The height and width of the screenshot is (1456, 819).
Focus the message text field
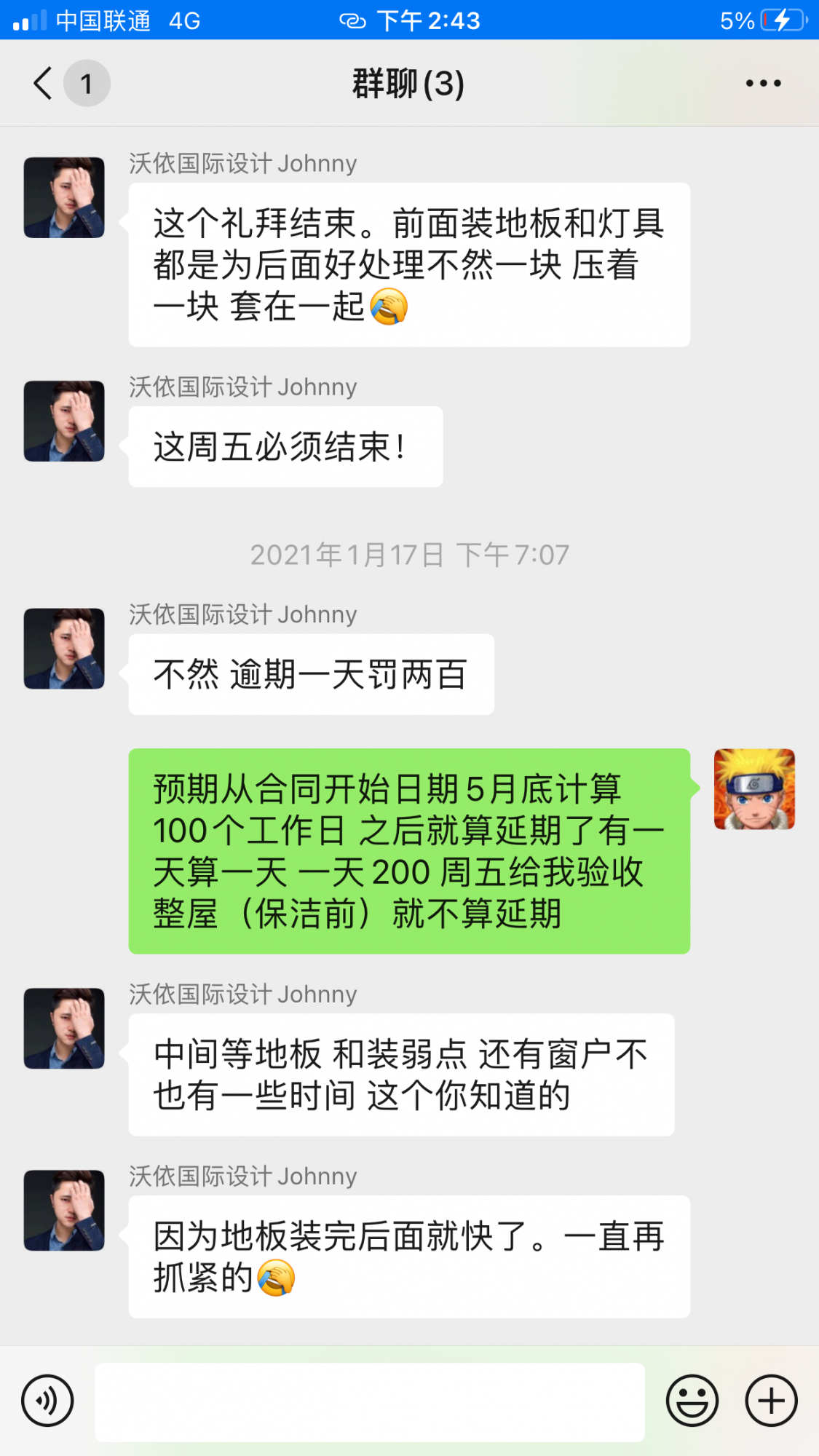370,1401
